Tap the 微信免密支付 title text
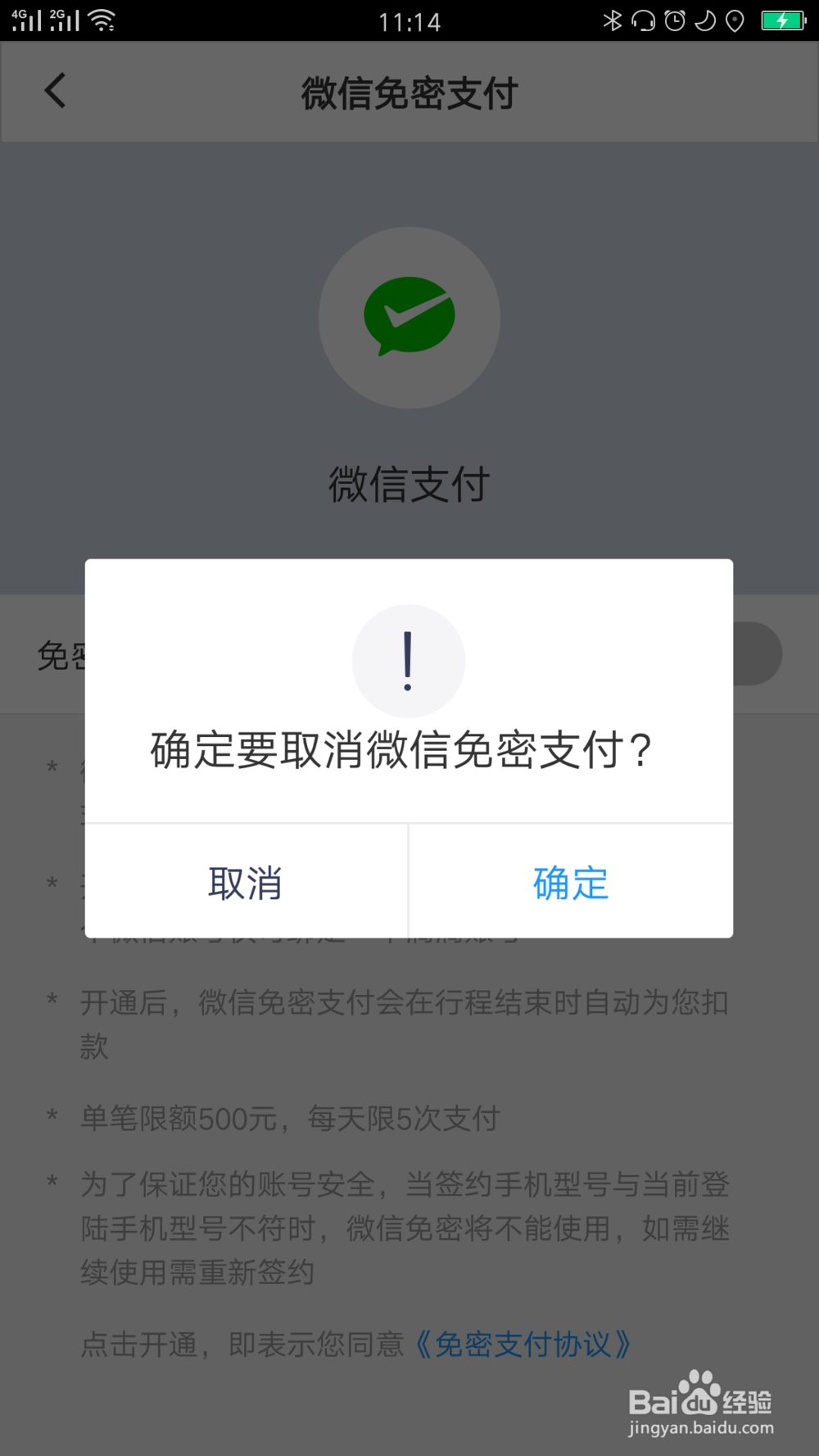 click(x=409, y=93)
